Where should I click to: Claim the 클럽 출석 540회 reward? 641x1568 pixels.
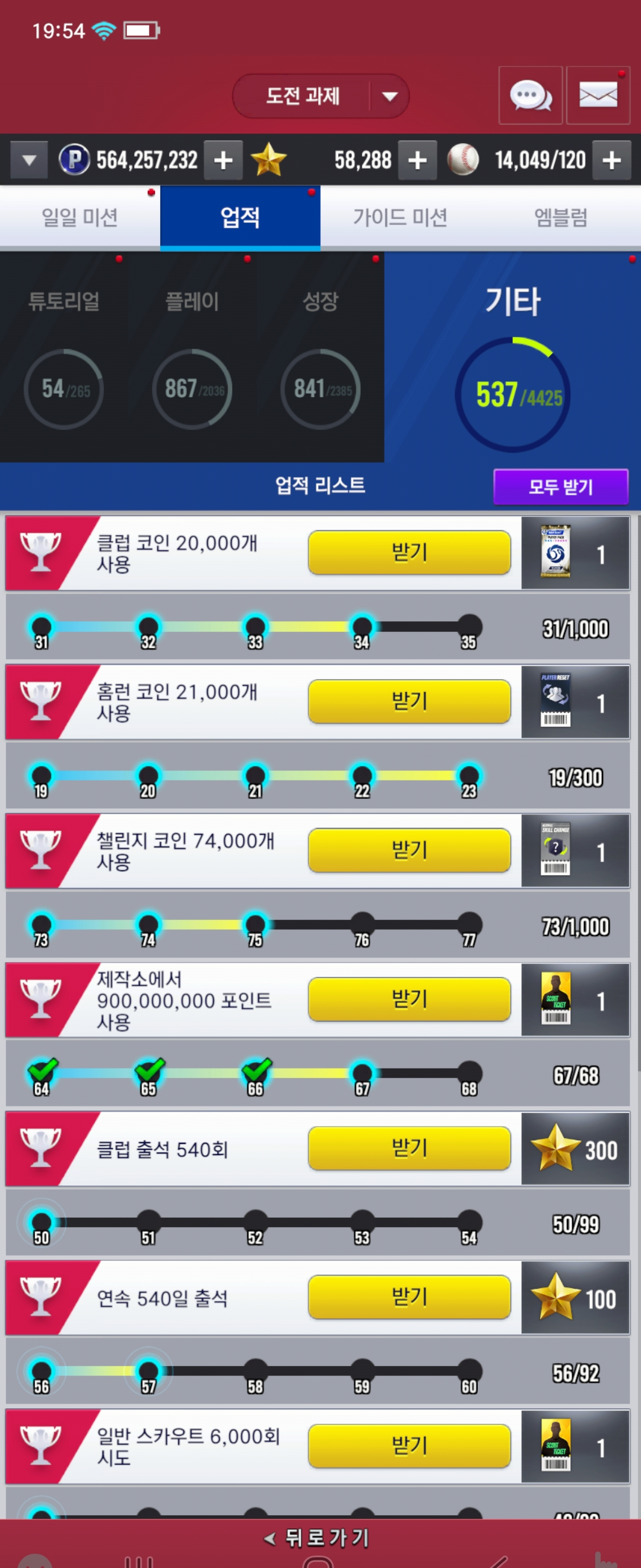(x=410, y=1148)
